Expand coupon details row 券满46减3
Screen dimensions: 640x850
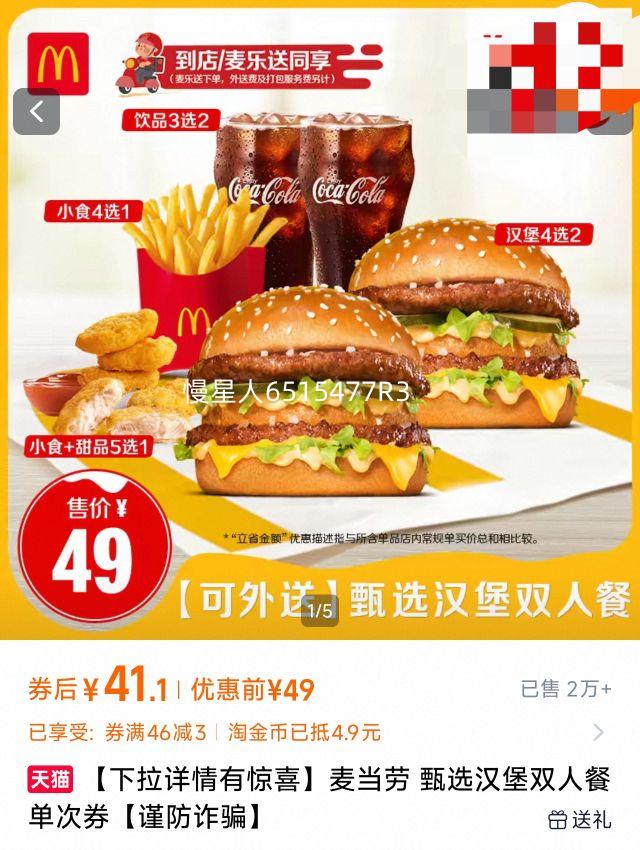tap(598, 733)
